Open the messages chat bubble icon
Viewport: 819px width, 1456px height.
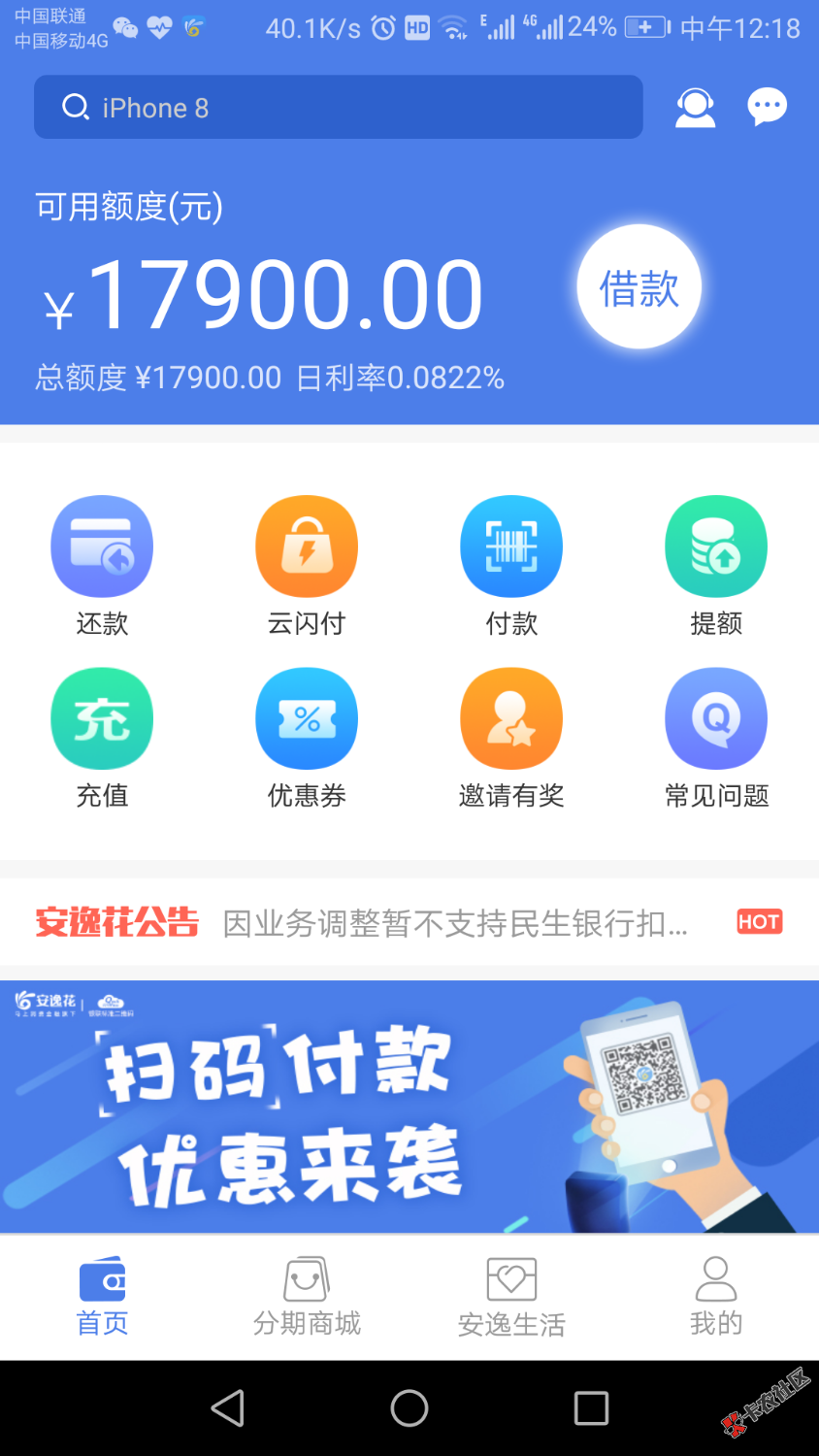(x=767, y=107)
